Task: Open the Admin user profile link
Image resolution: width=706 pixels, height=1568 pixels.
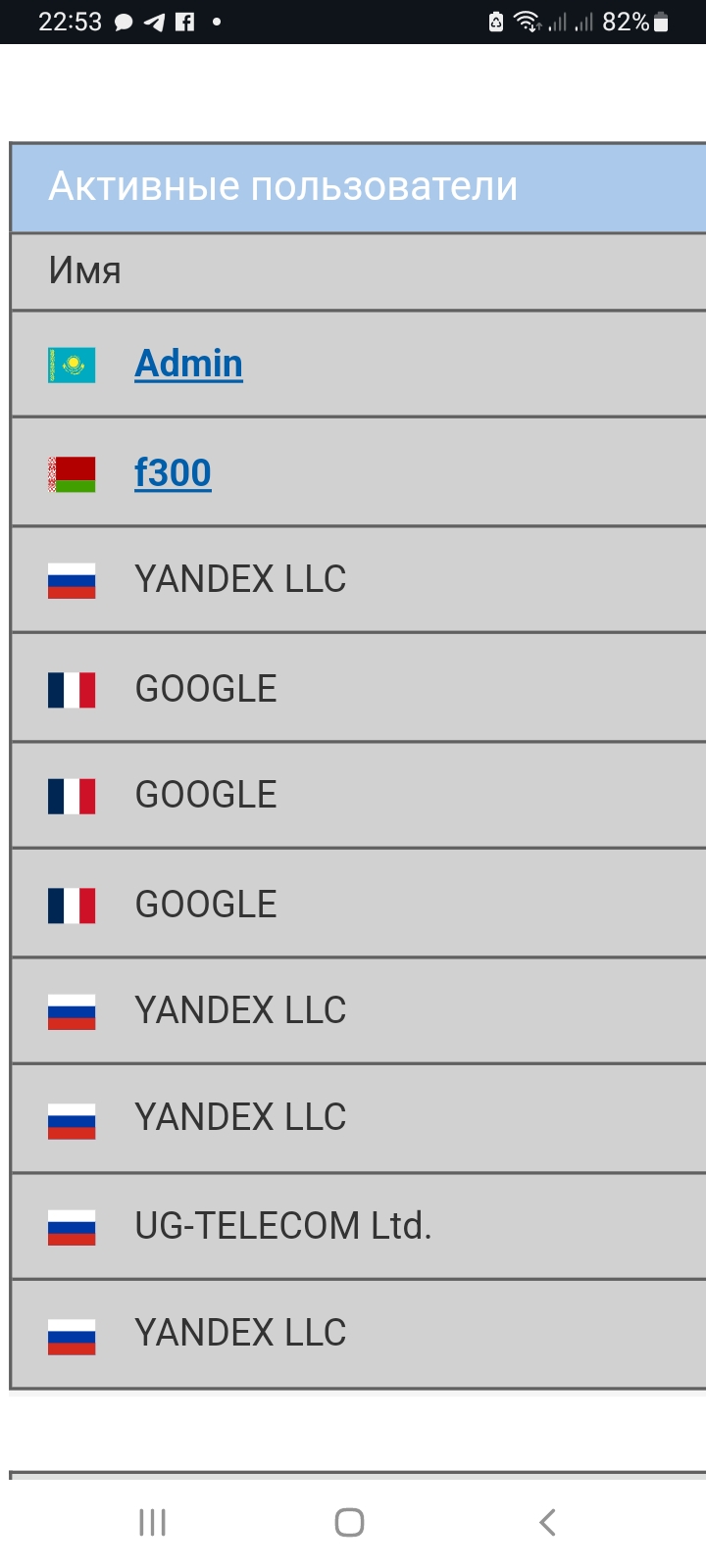Action: click(188, 364)
